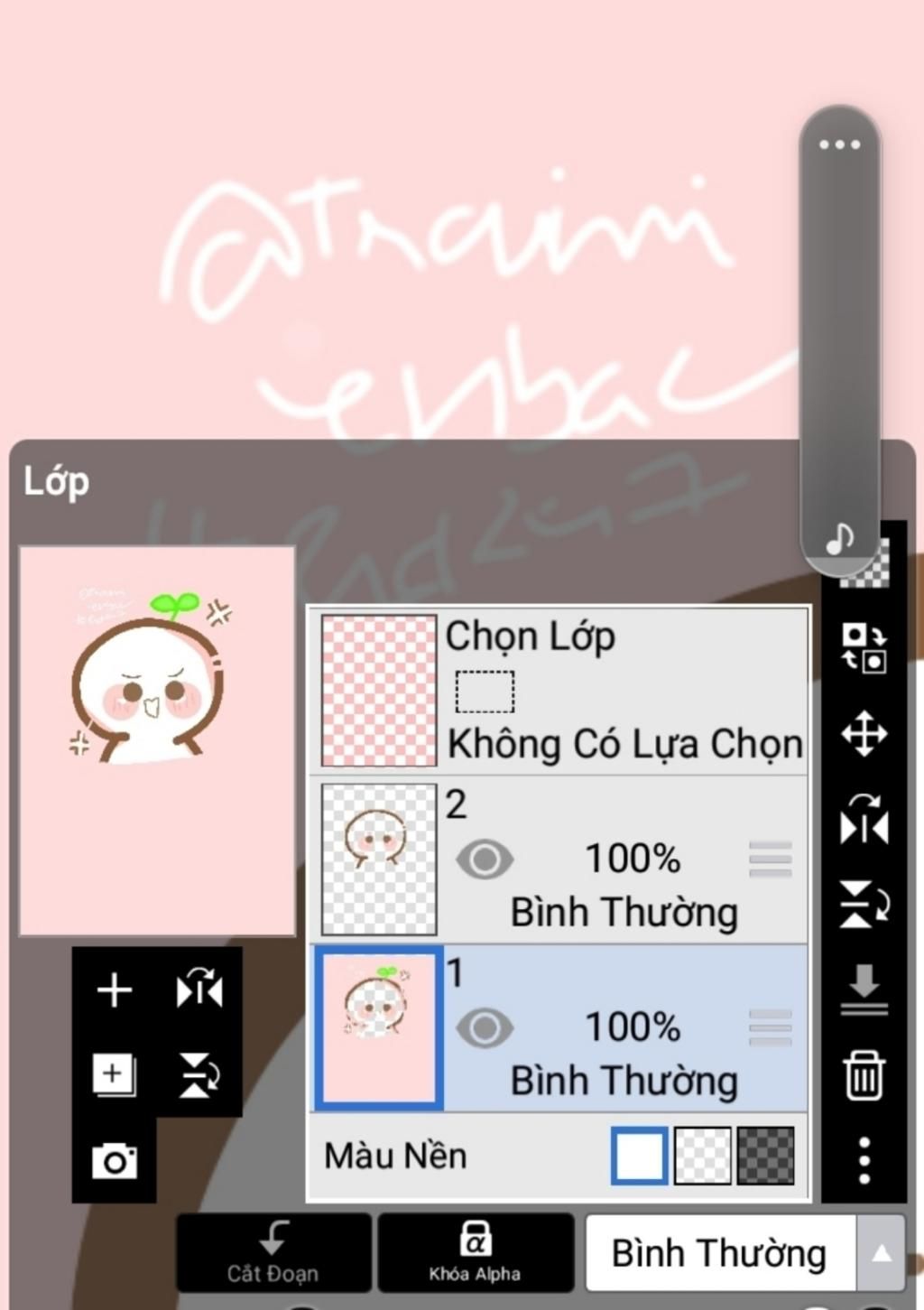Open the move transform arrows tool

click(x=864, y=733)
